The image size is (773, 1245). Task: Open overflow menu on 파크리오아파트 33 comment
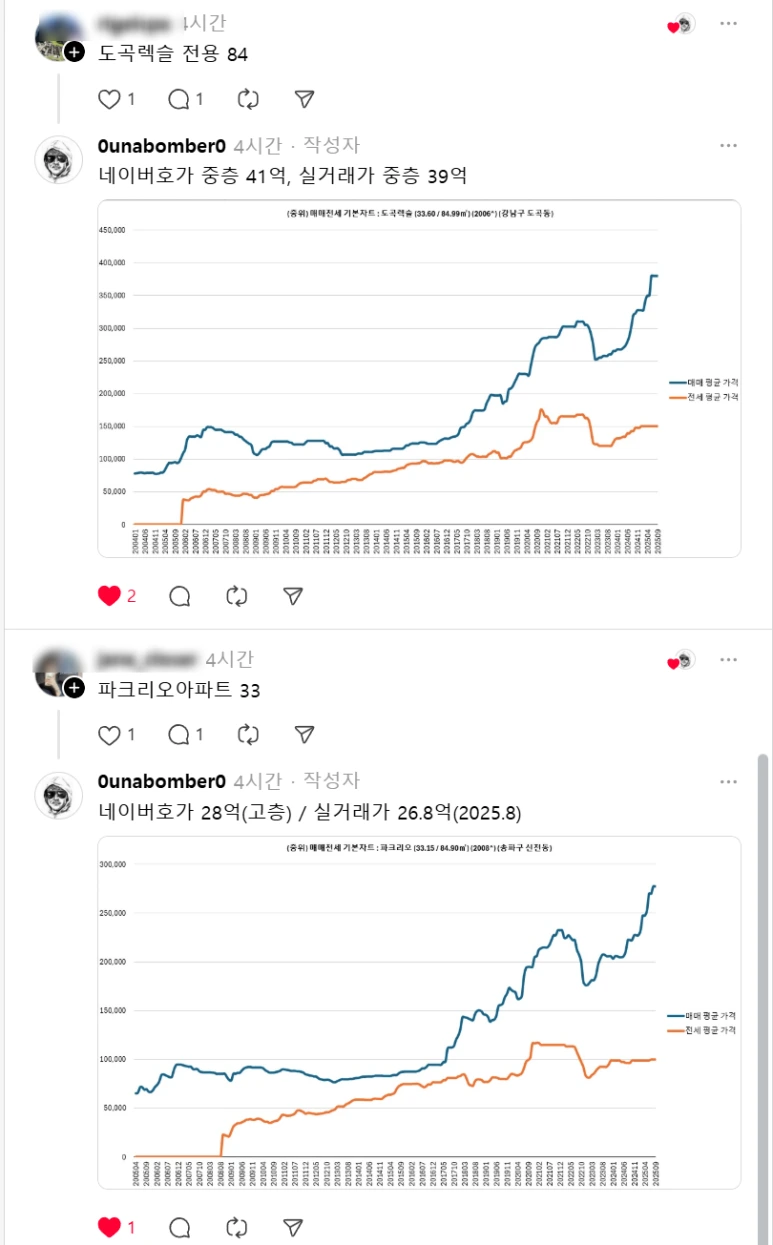click(729, 660)
